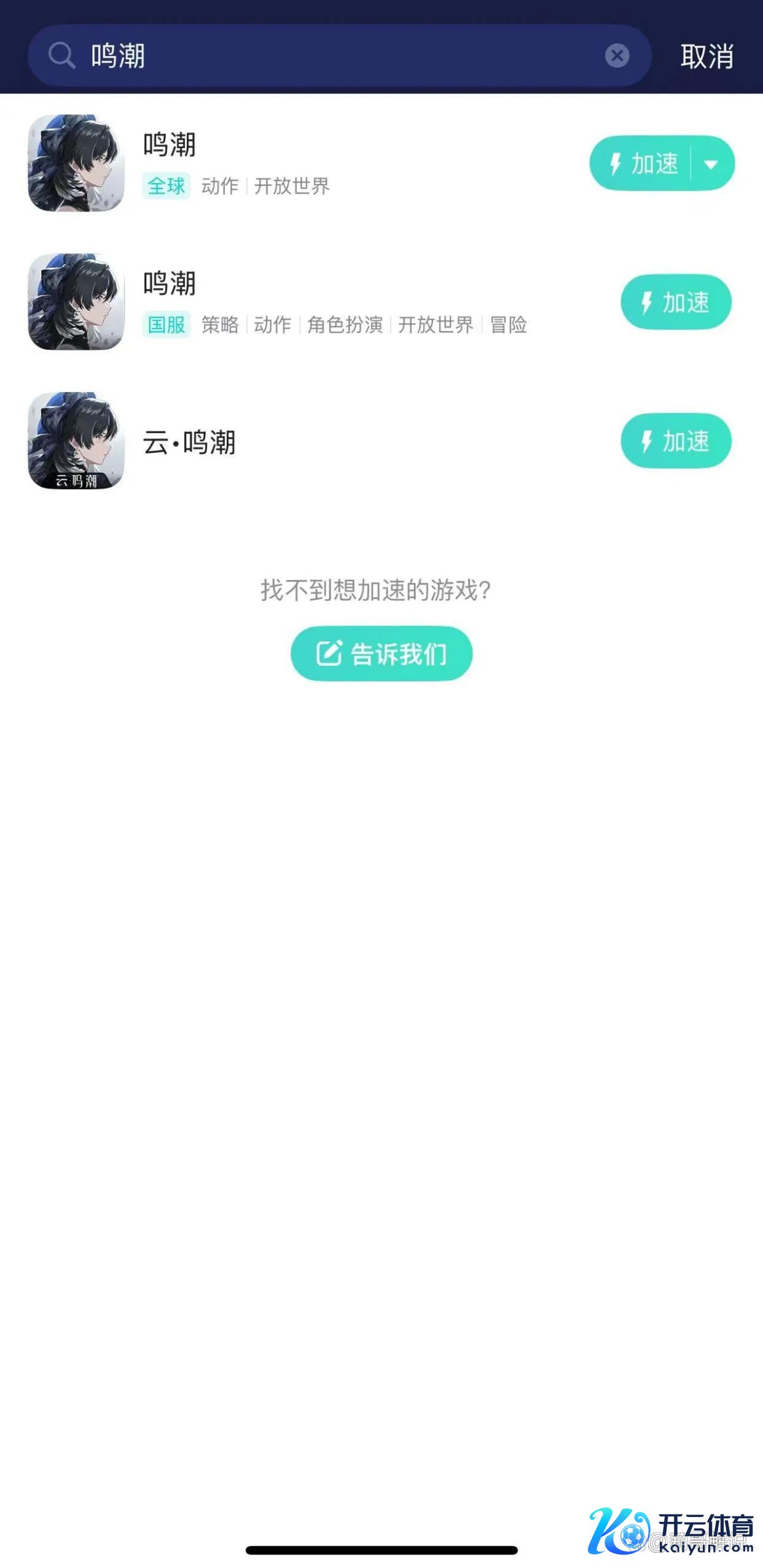Expand the dropdown arrow beside 全球 加速

pyautogui.click(x=711, y=164)
